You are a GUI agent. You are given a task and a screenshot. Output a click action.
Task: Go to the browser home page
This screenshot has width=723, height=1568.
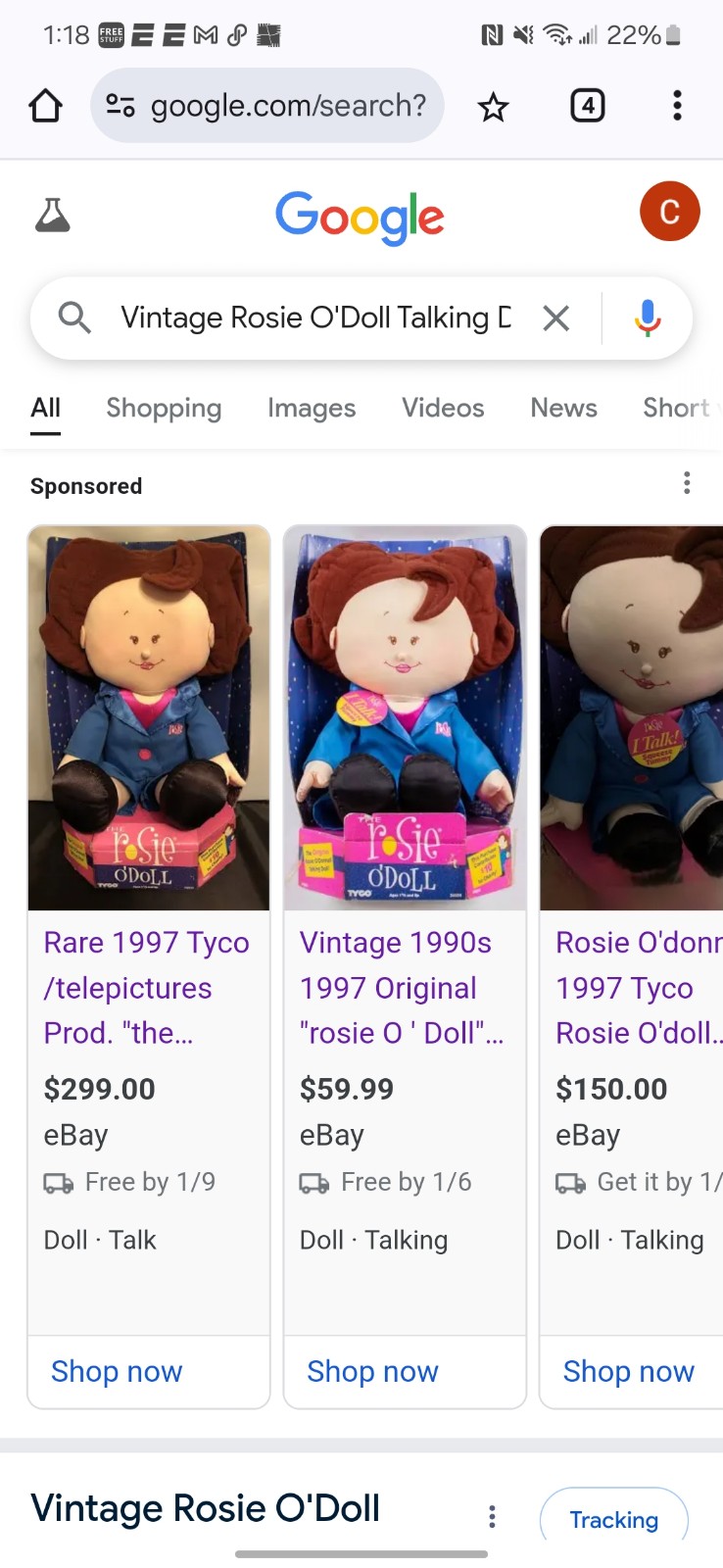(45, 106)
